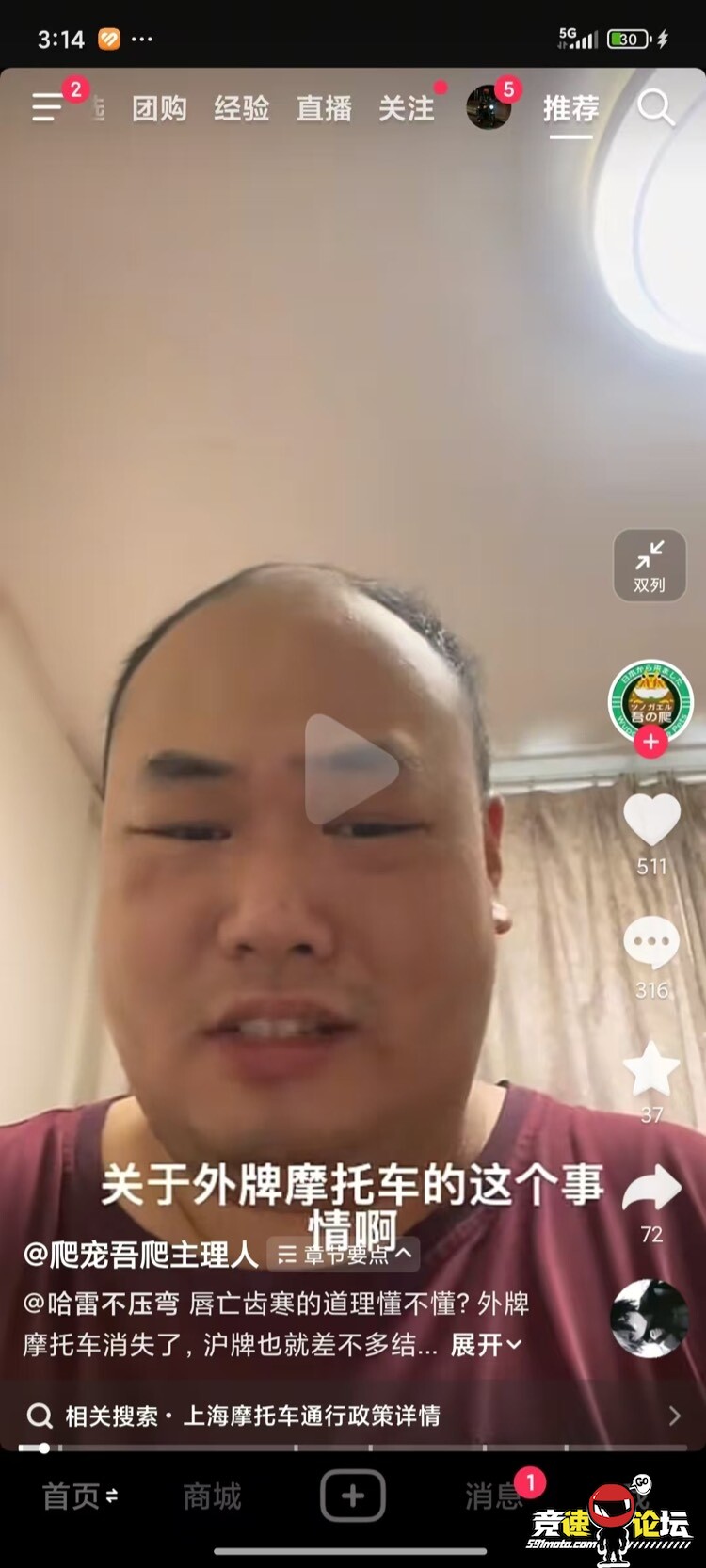Like this video with heart icon
The width and height of the screenshot is (706, 1568).
click(651, 819)
